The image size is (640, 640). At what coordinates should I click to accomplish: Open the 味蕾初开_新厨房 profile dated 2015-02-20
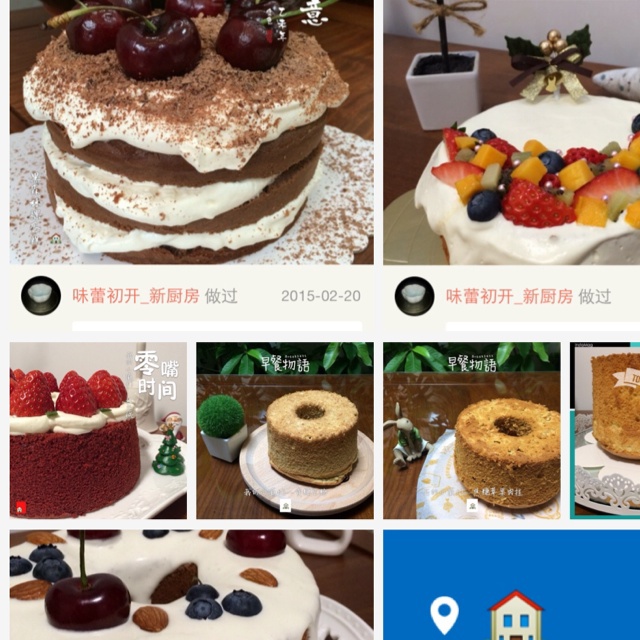tap(136, 296)
